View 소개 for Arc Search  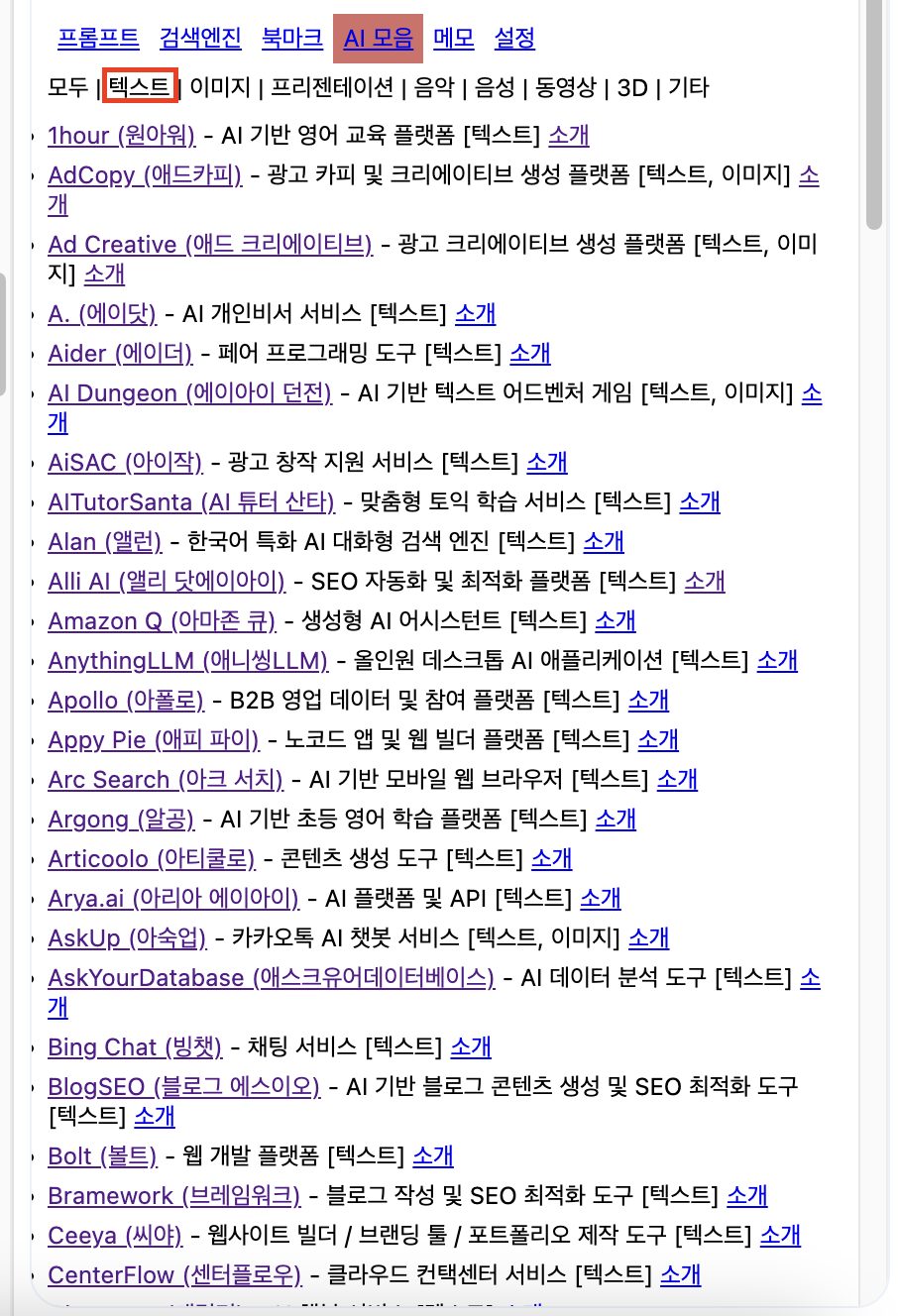[x=677, y=780]
